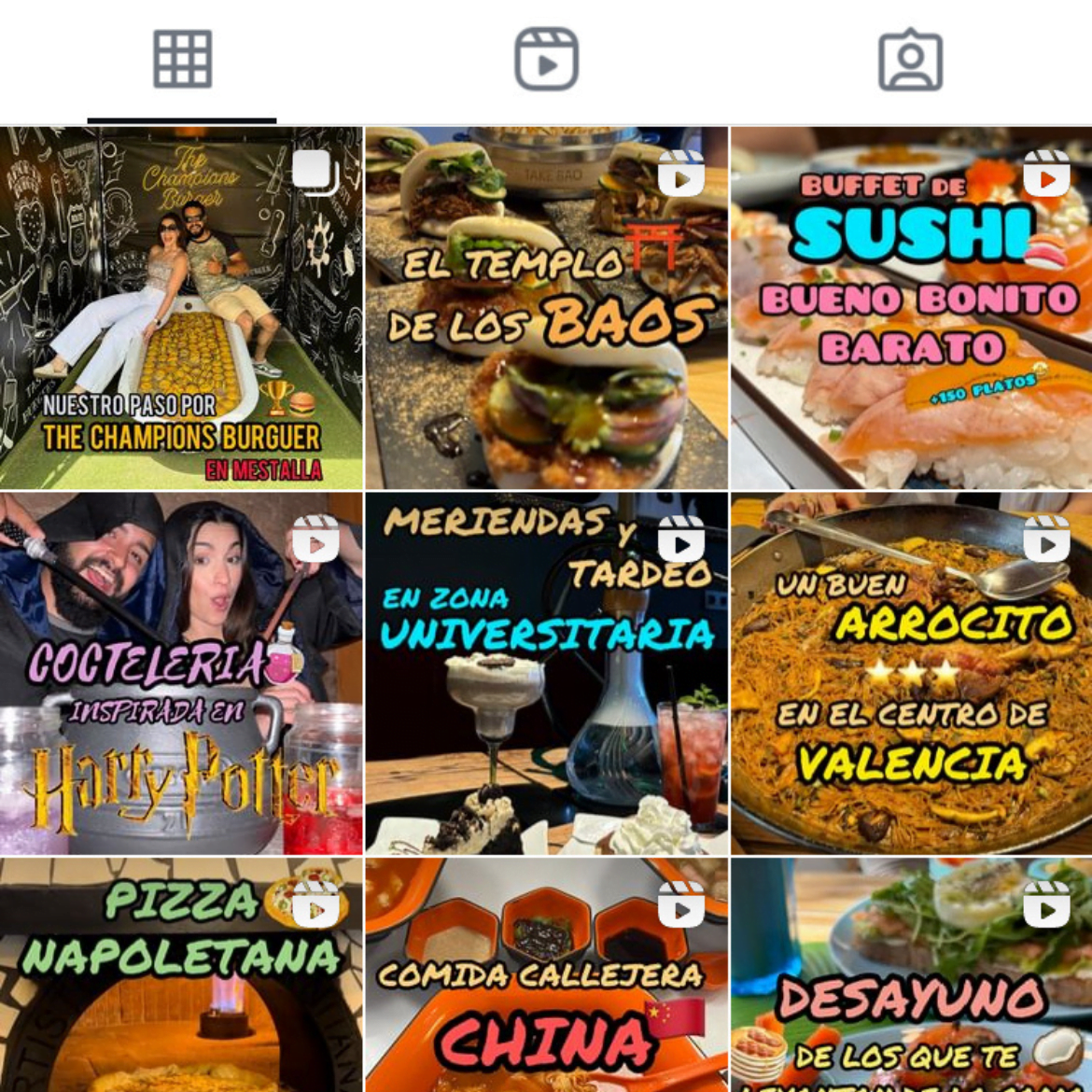Switch to the tagged photos tab
The height and width of the screenshot is (1092, 1092).
[910, 61]
